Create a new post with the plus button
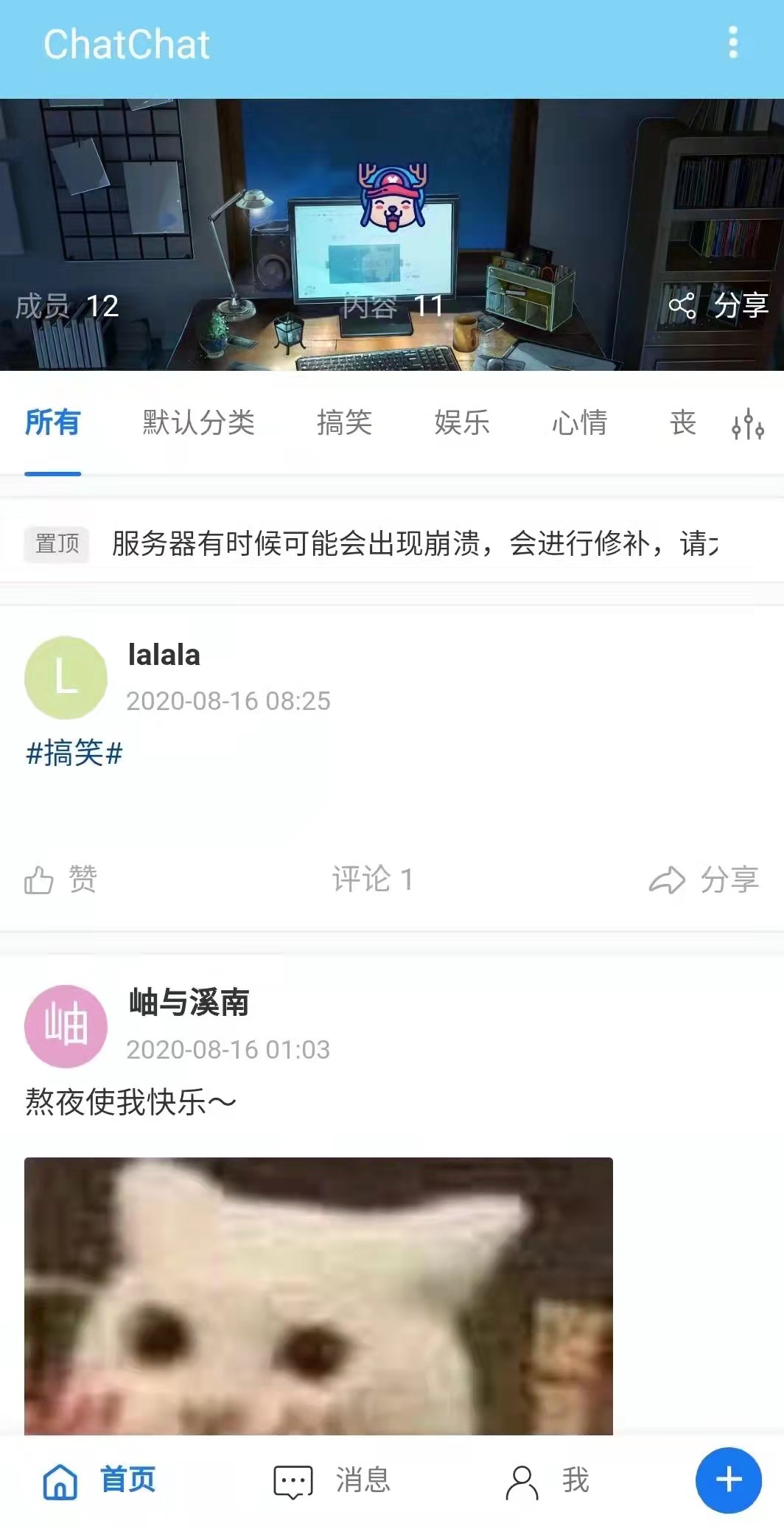The width and height of the screenshot is (784, 1529). point(728,1480)
